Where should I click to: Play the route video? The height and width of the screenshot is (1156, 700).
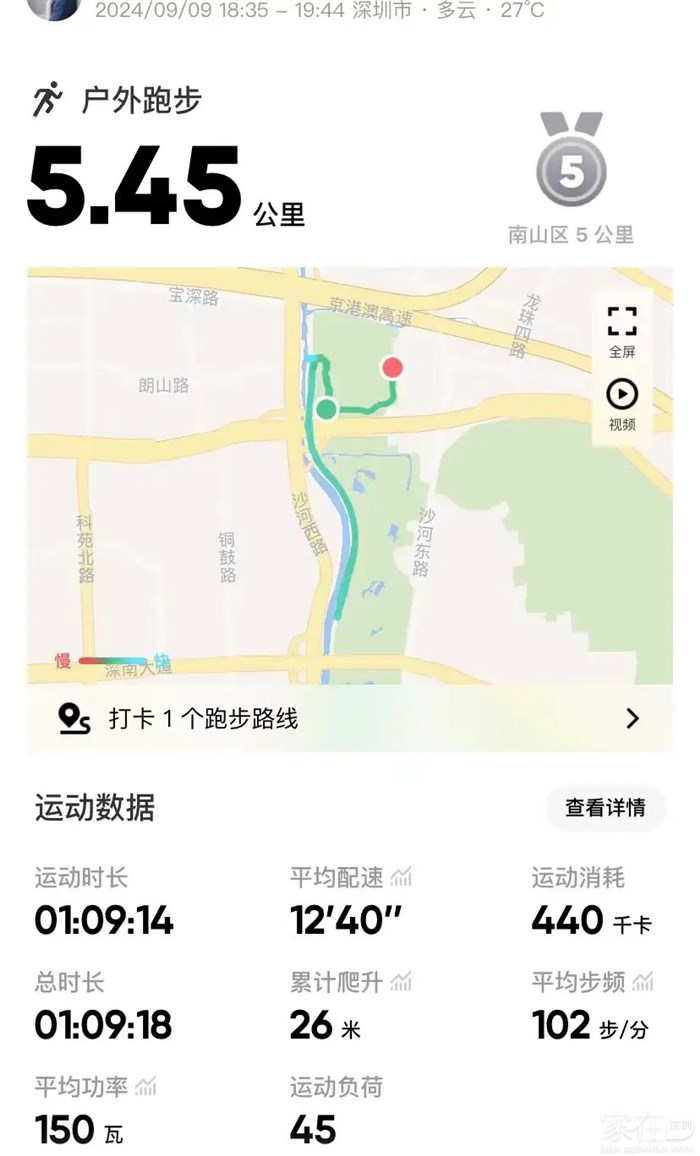[621, 404]
